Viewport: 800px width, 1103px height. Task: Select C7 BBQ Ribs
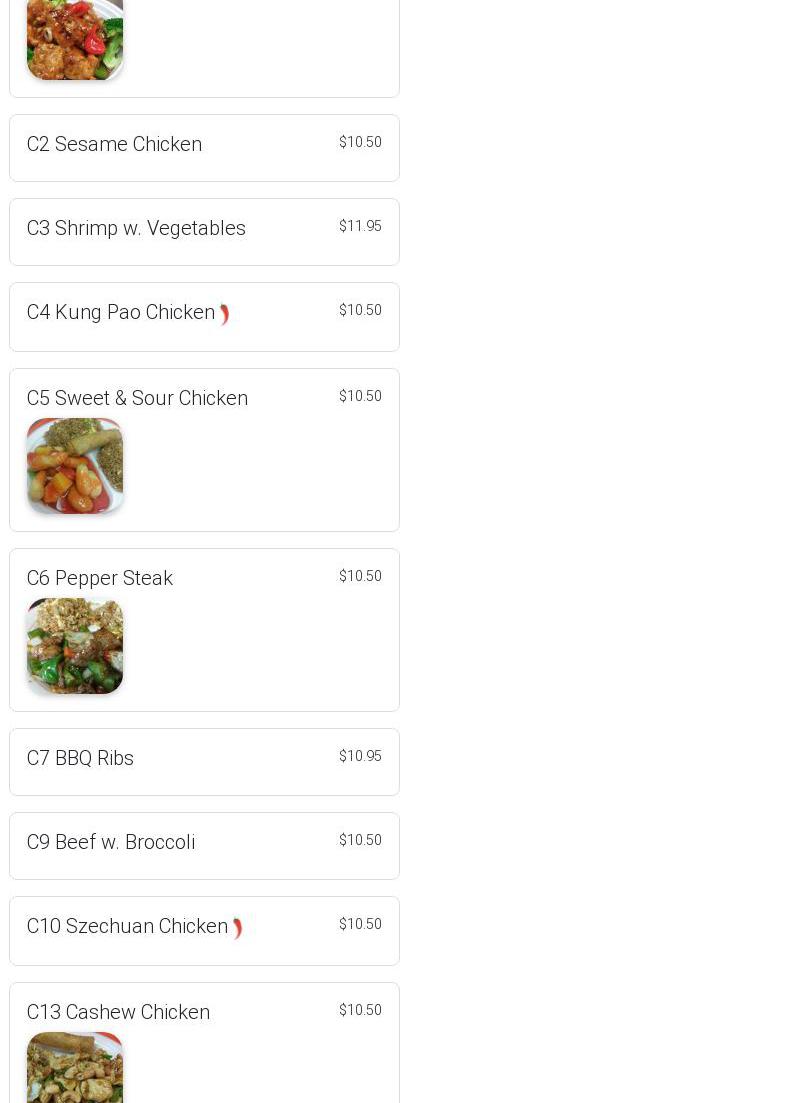pyautogui.click(x=204, y=762)
